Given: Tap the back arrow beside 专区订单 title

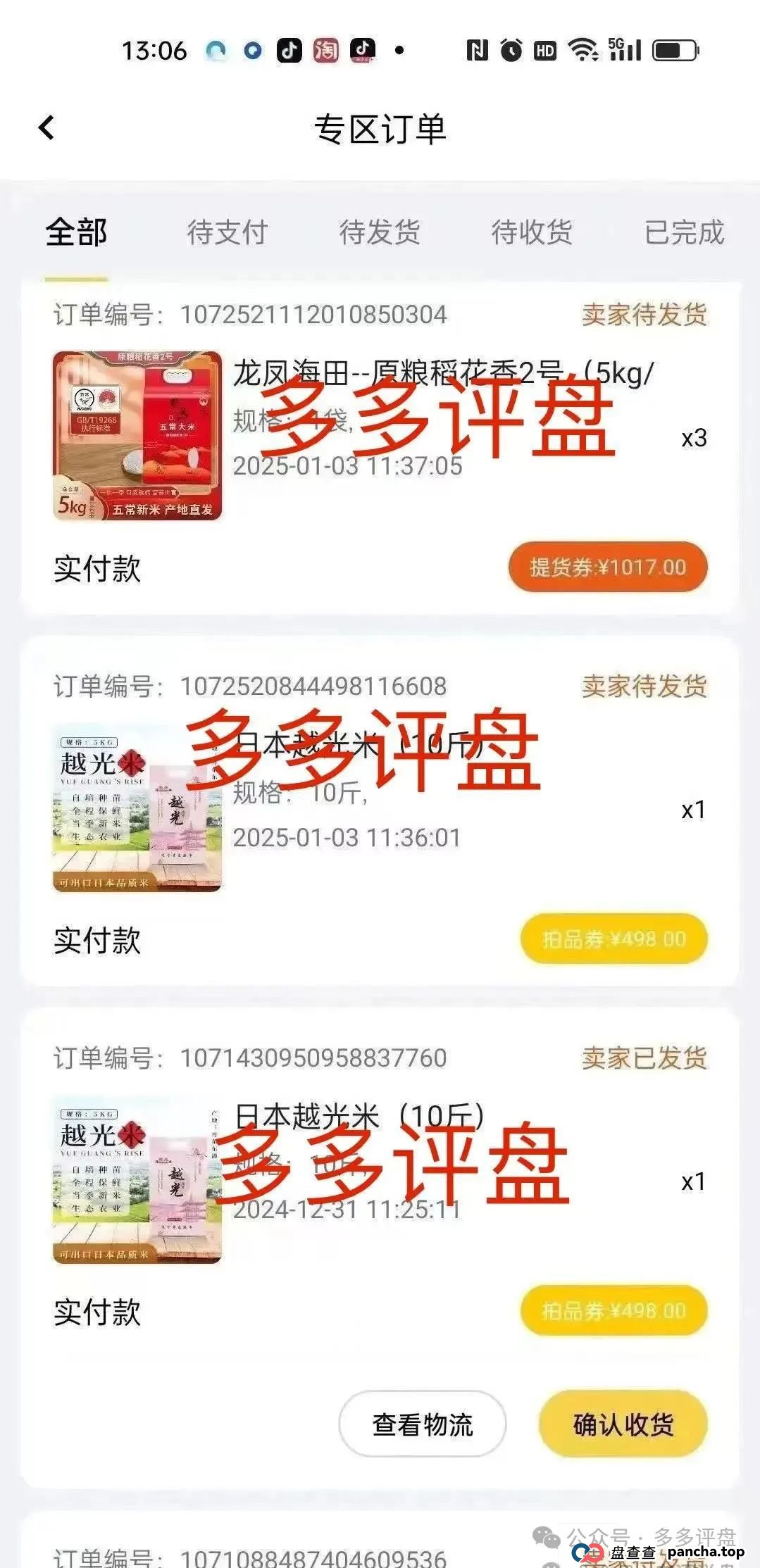Looking at the screenshot, I should coord(45,127).
